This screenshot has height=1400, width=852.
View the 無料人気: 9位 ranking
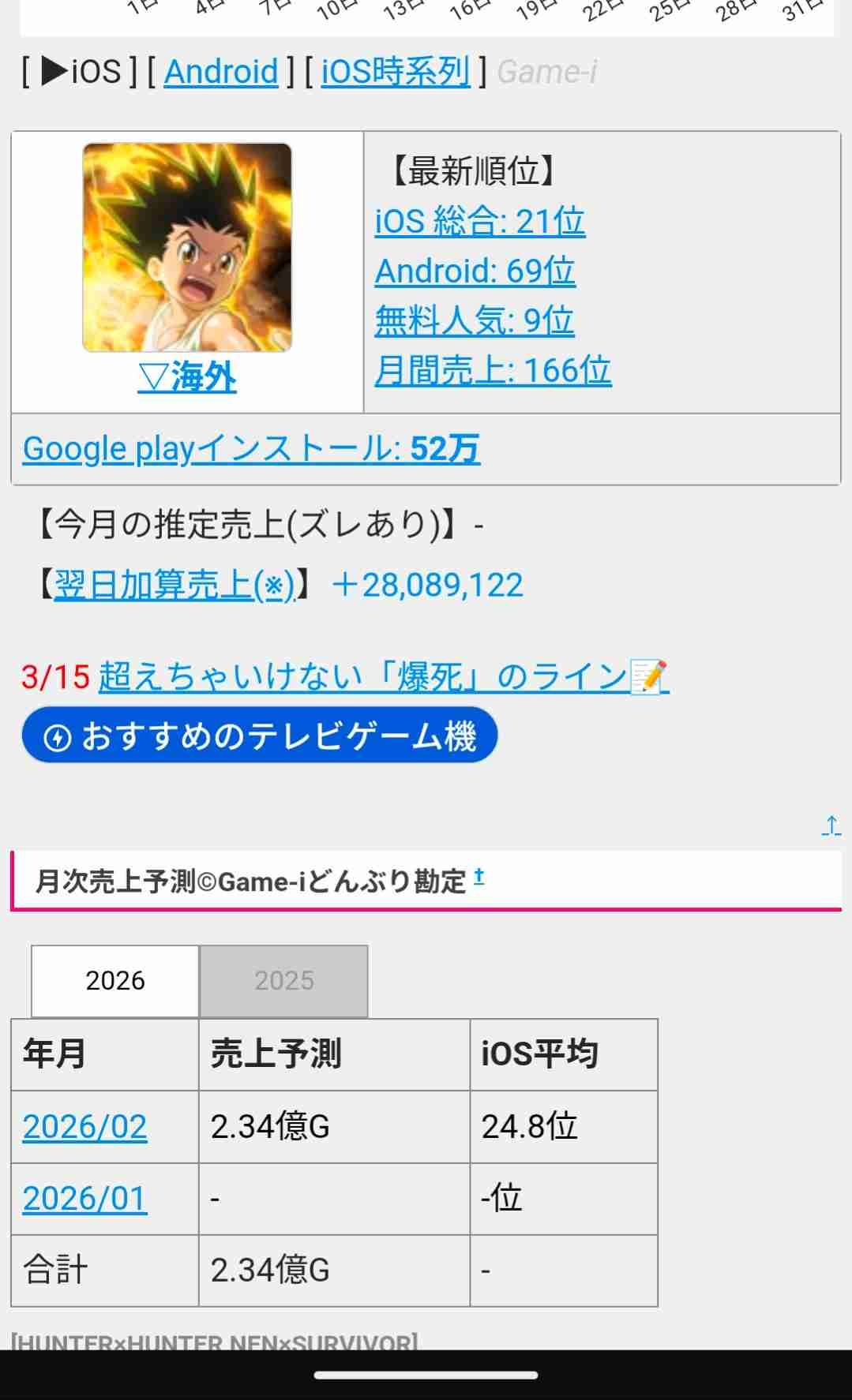(x=474, y=320)
